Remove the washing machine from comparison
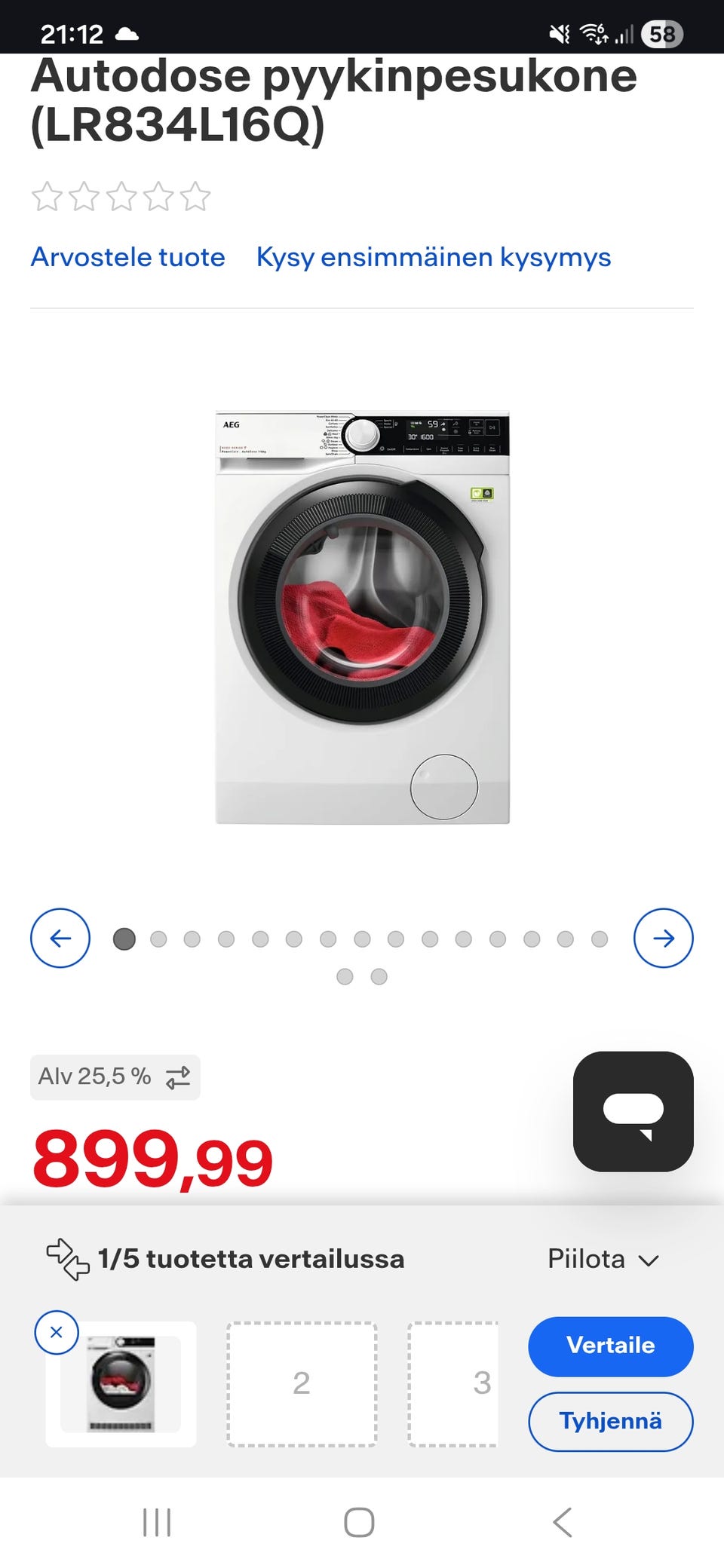Screen dimensions: 724x1568 click(x=57, y=1332)
